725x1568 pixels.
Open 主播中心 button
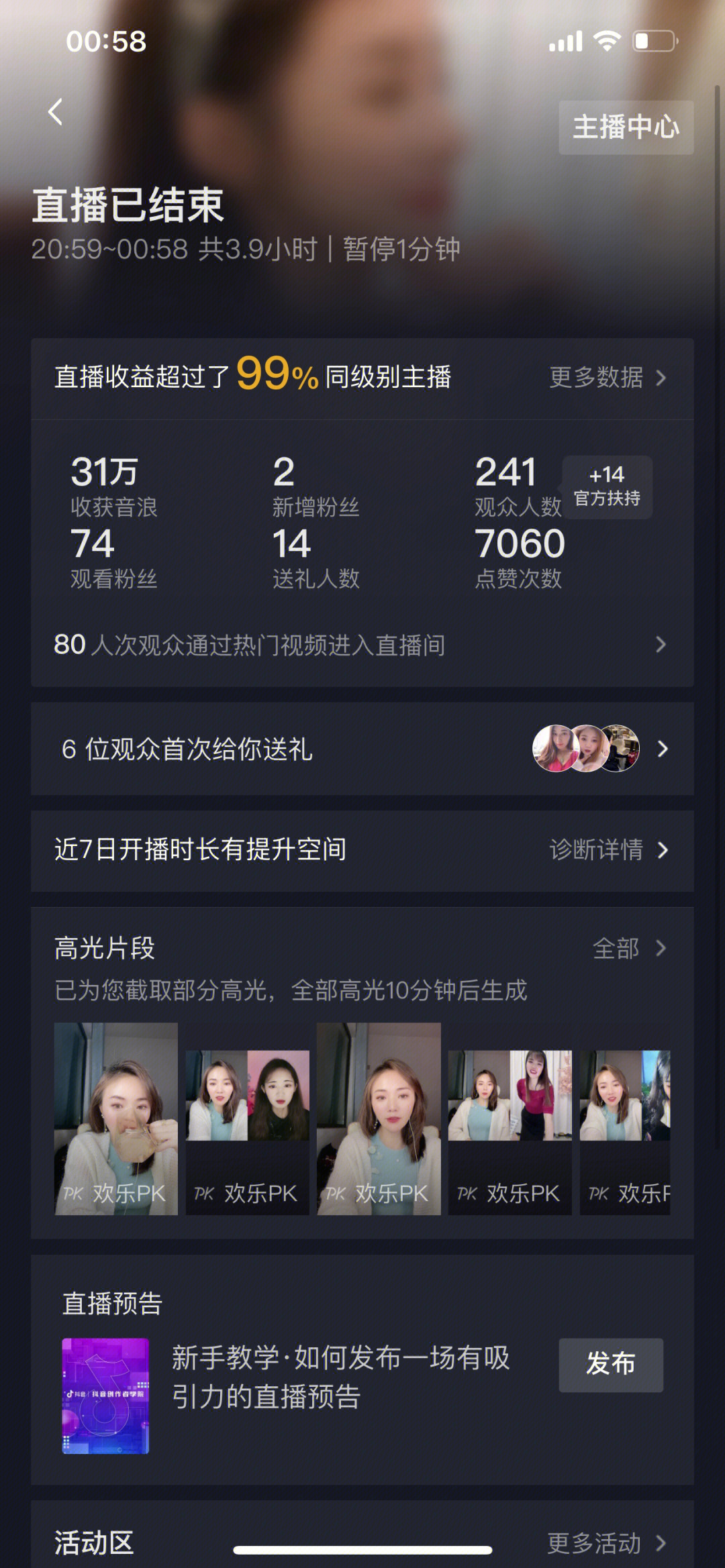(626, 127)
